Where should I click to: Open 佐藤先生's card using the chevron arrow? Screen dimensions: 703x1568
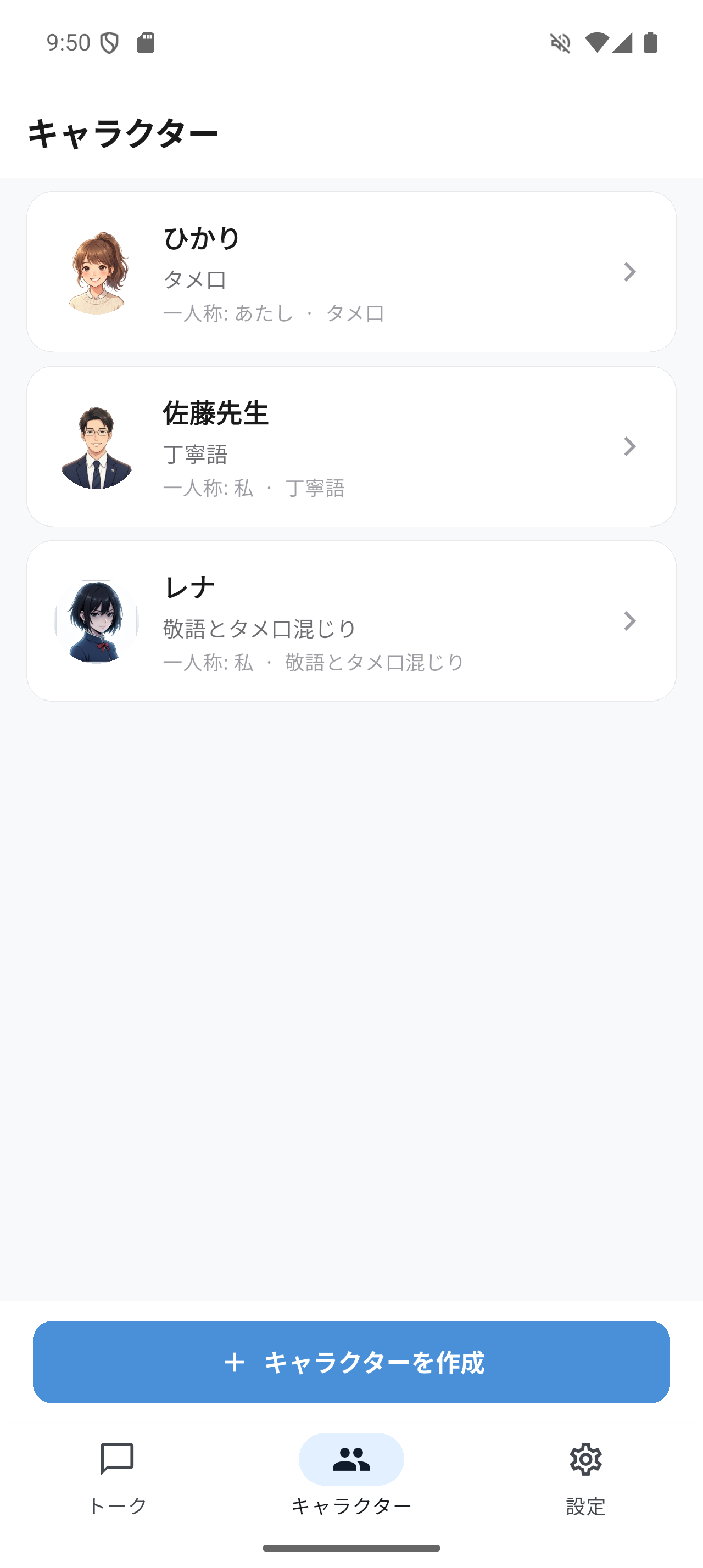pyautogui.click(x=629, y=446)
